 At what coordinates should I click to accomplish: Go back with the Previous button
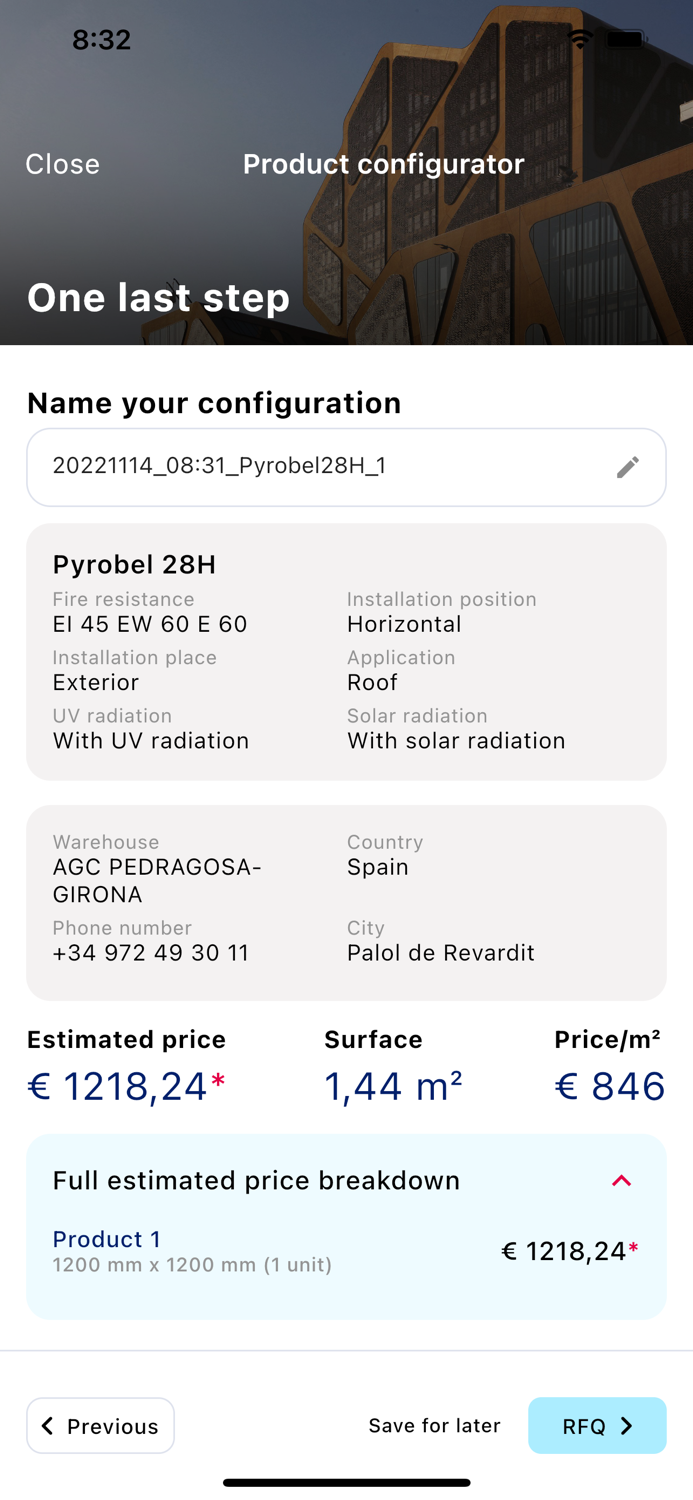[100, 1426]
